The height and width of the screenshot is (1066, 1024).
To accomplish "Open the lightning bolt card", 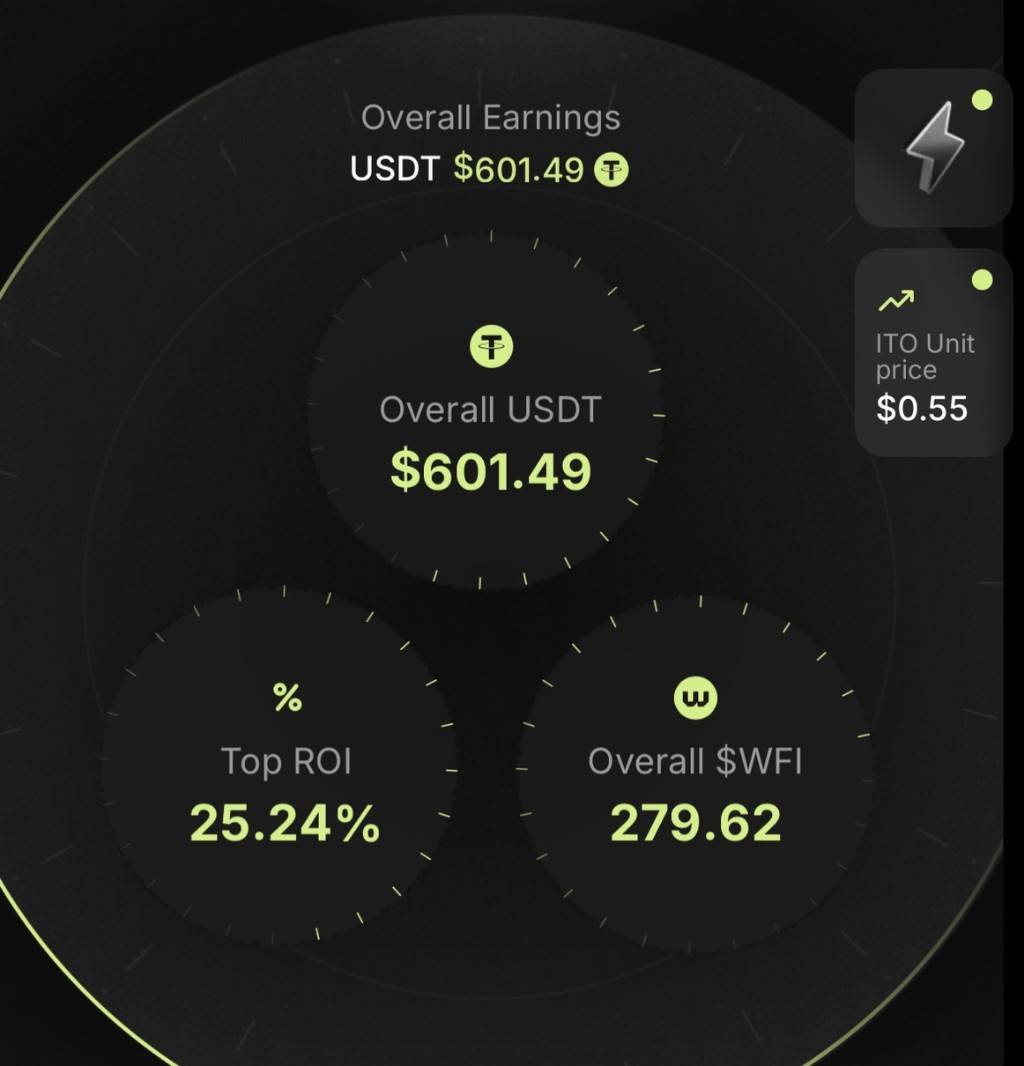I will [933, 148].
